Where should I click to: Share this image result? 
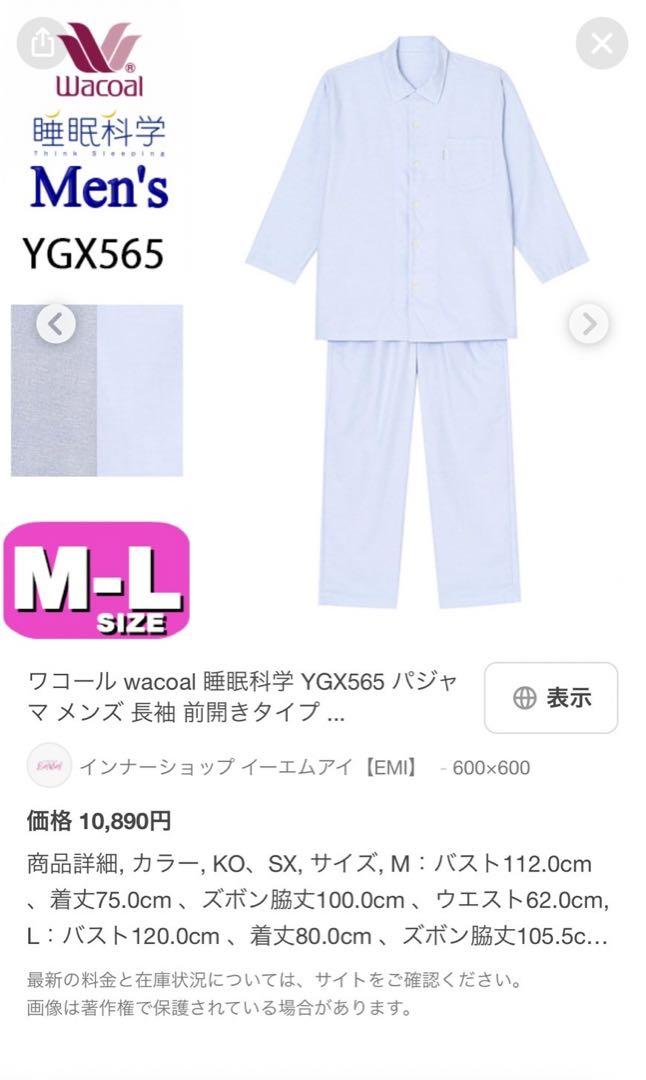point(42,42)
